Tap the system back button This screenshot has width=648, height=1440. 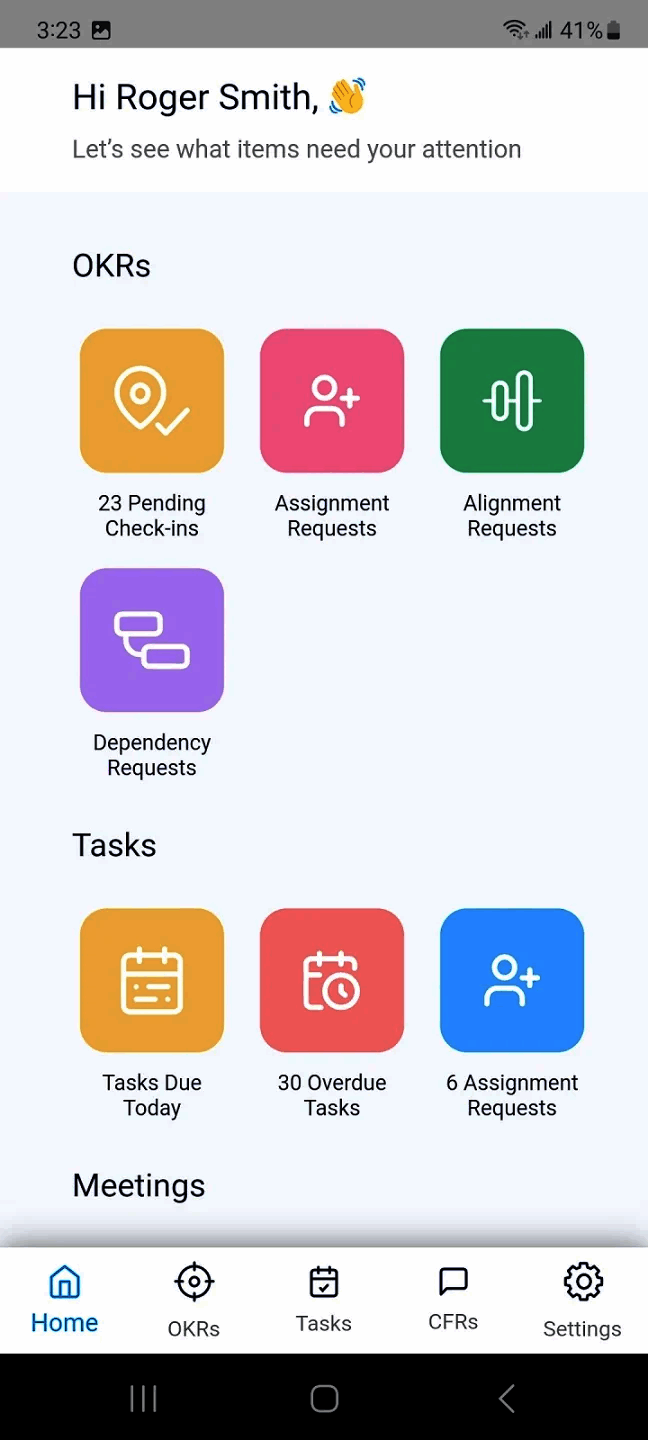click(x=507, y=1398)
